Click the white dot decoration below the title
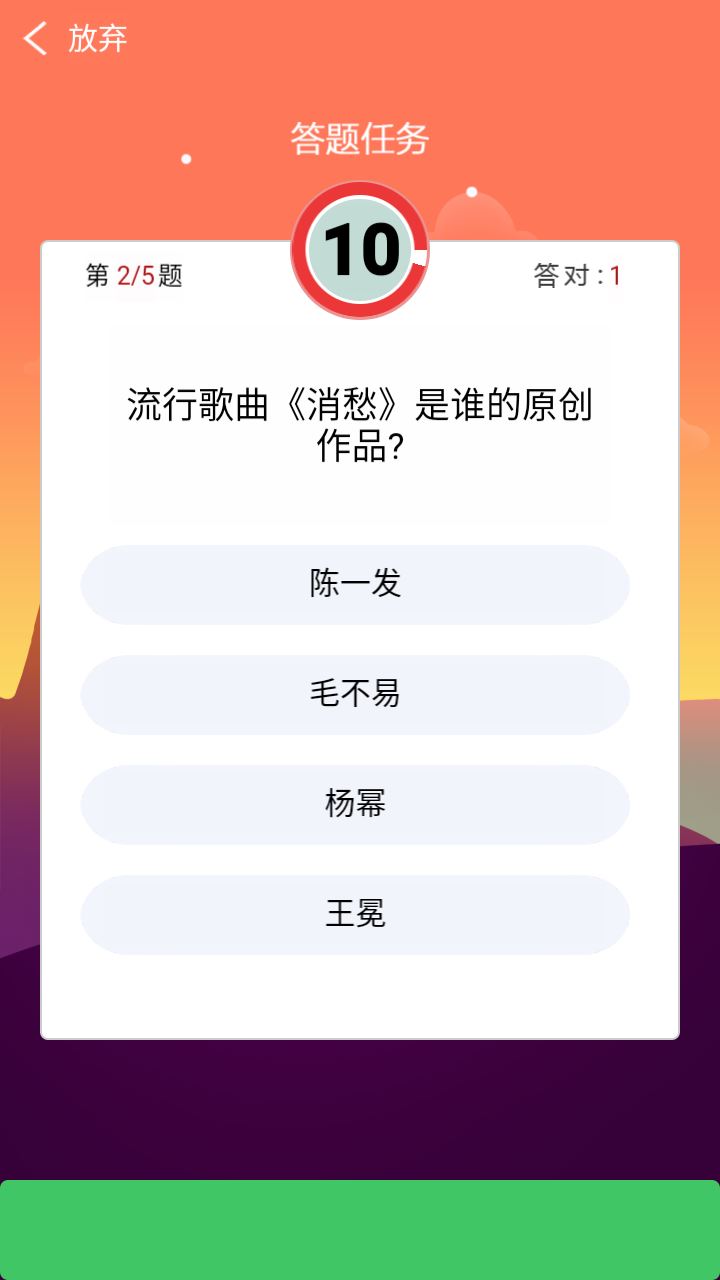Viewport: 720px width, 1280px height. click(184, 159)
